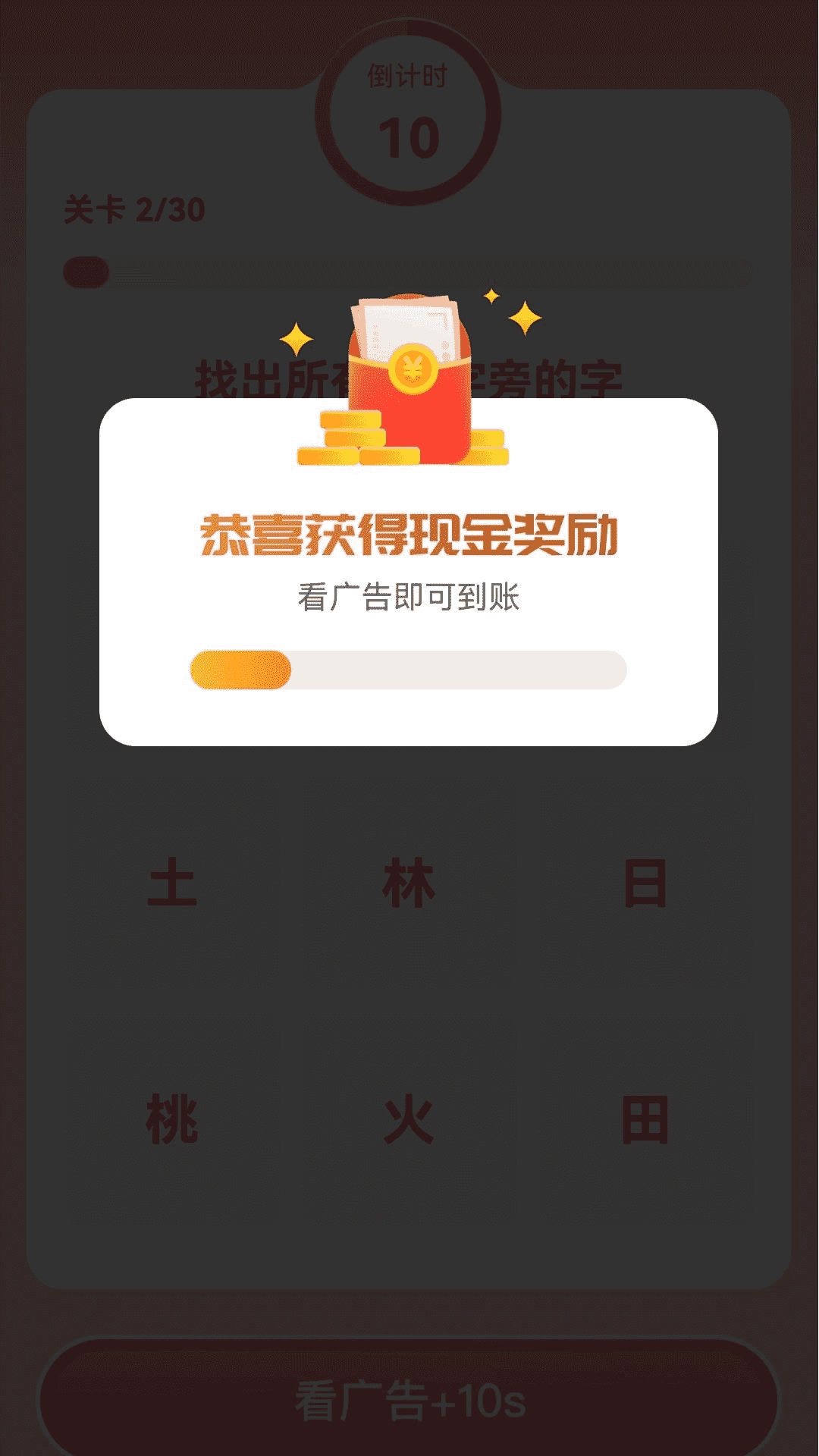This screenshot has height=1456, width=819.
Task: Select the character tile 桃
Action: tap(172, 1120)
